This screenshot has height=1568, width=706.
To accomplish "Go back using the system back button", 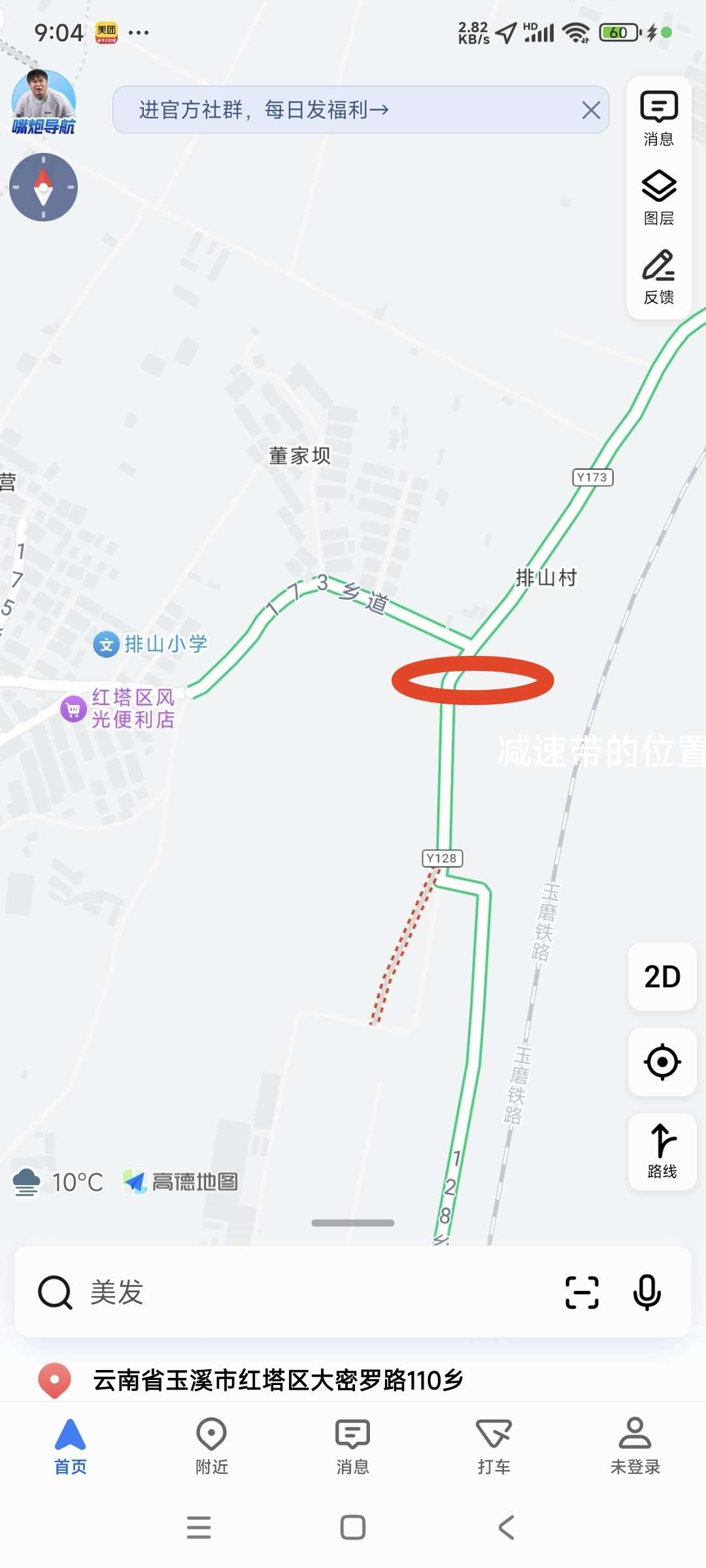I will 507,1527.
